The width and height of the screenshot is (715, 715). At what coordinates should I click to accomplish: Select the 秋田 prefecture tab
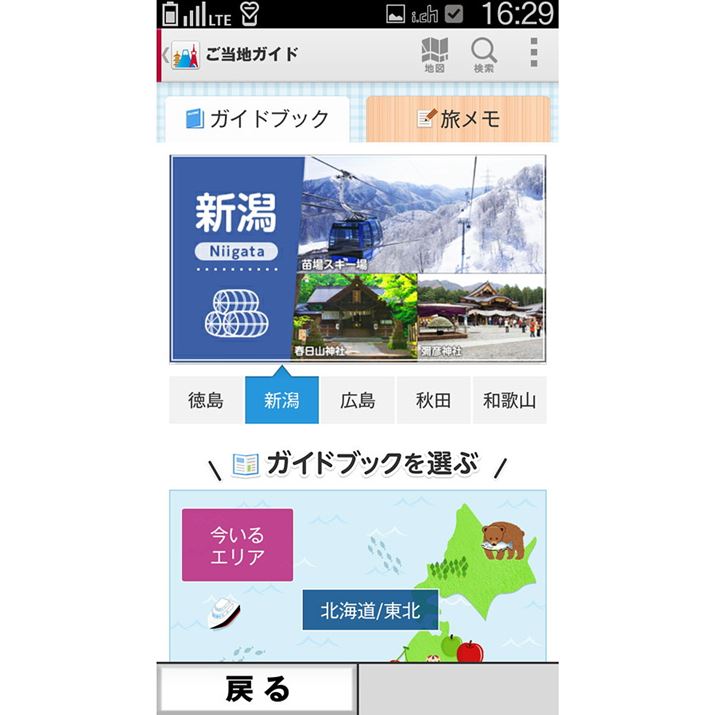[433, 401]
